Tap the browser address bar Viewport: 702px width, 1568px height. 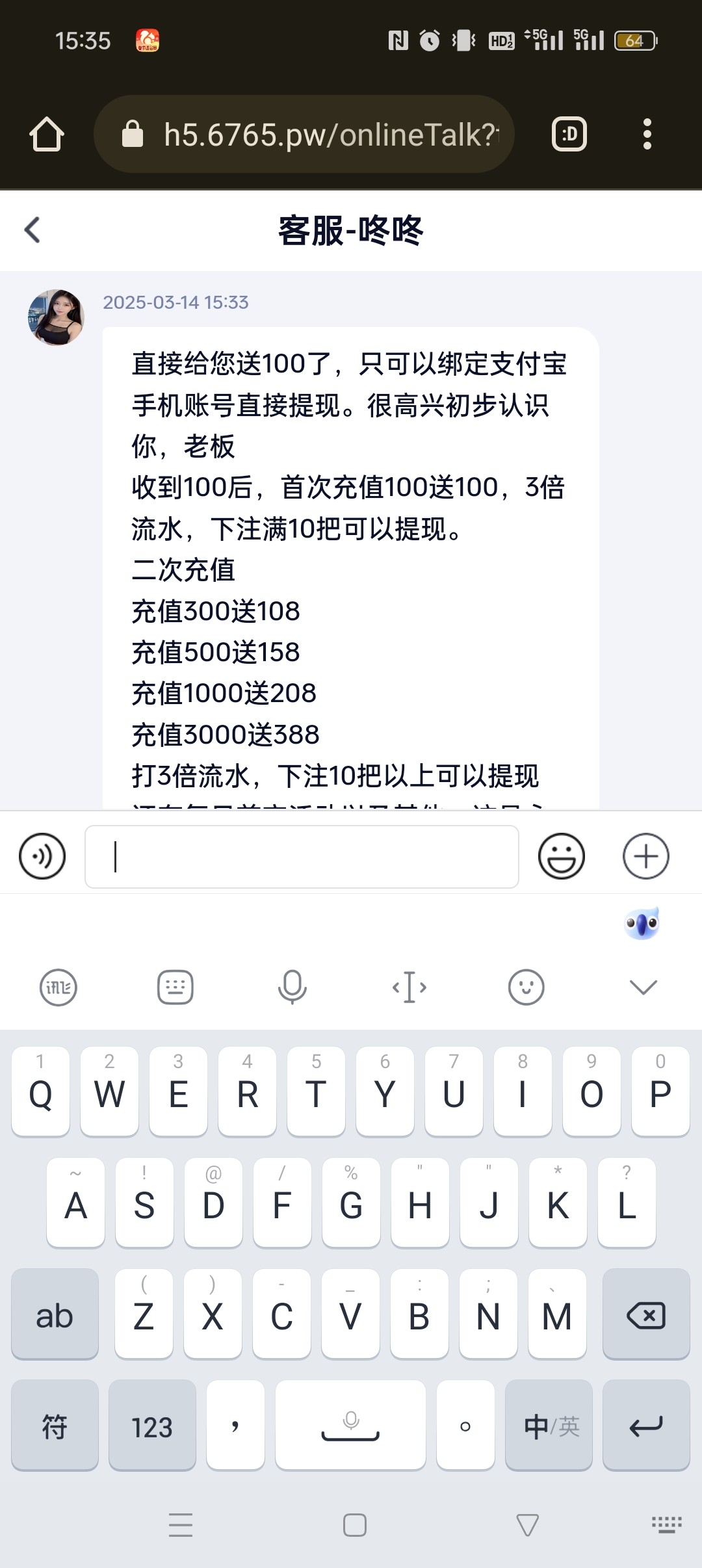point(304,135)
